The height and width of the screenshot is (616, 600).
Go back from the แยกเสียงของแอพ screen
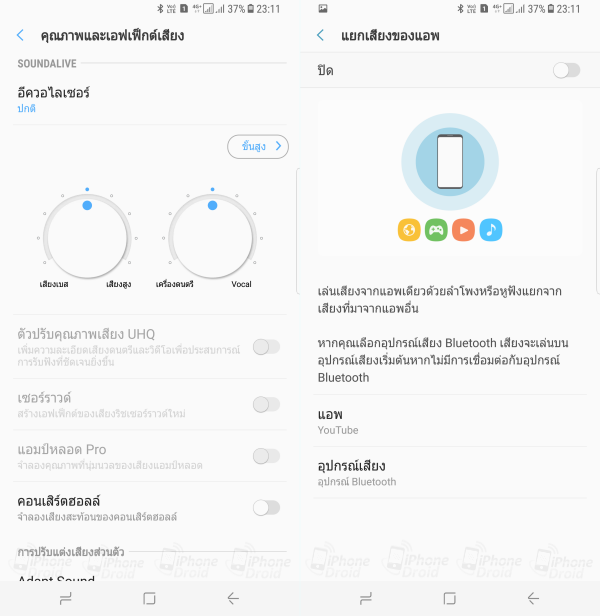[x=320, y=35]
